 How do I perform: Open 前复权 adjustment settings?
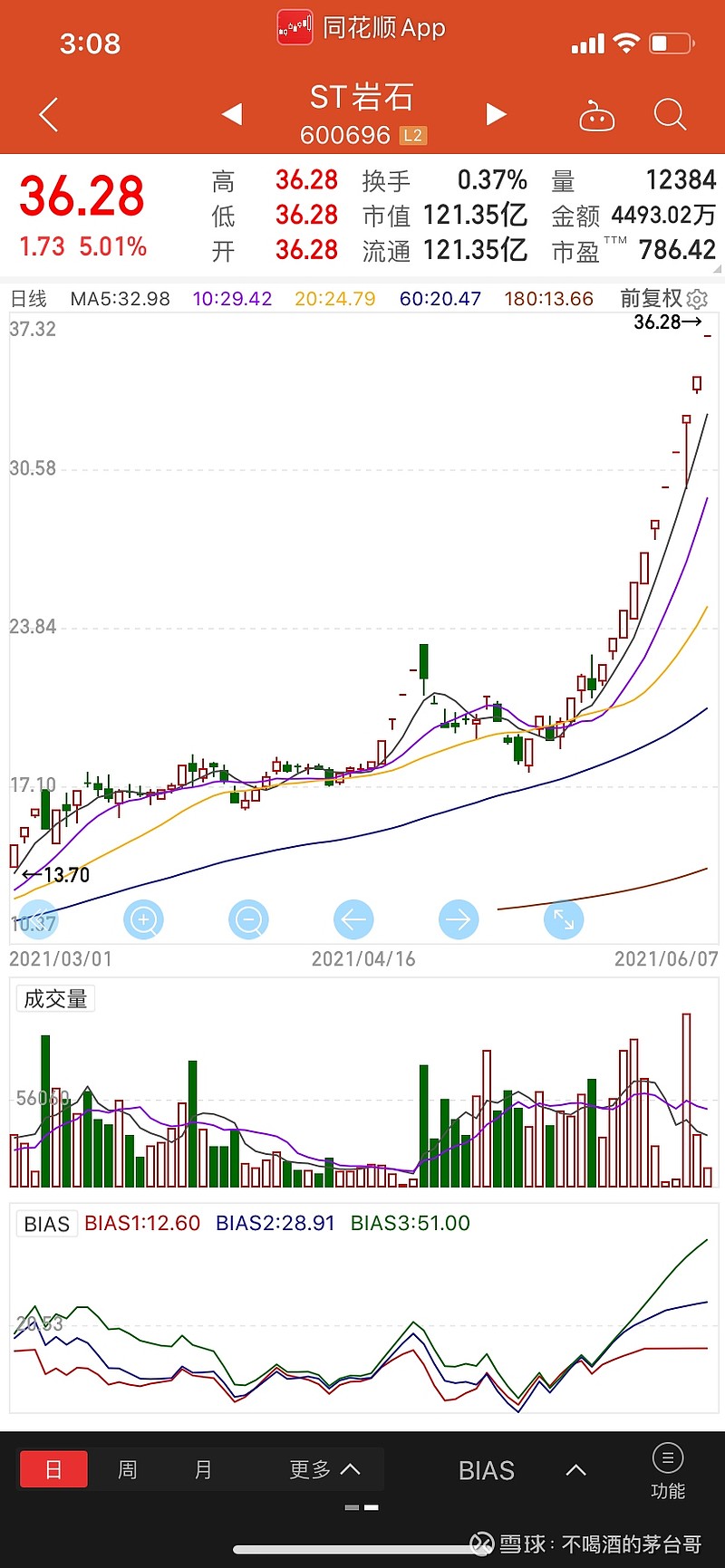click(x=663, y=298)
